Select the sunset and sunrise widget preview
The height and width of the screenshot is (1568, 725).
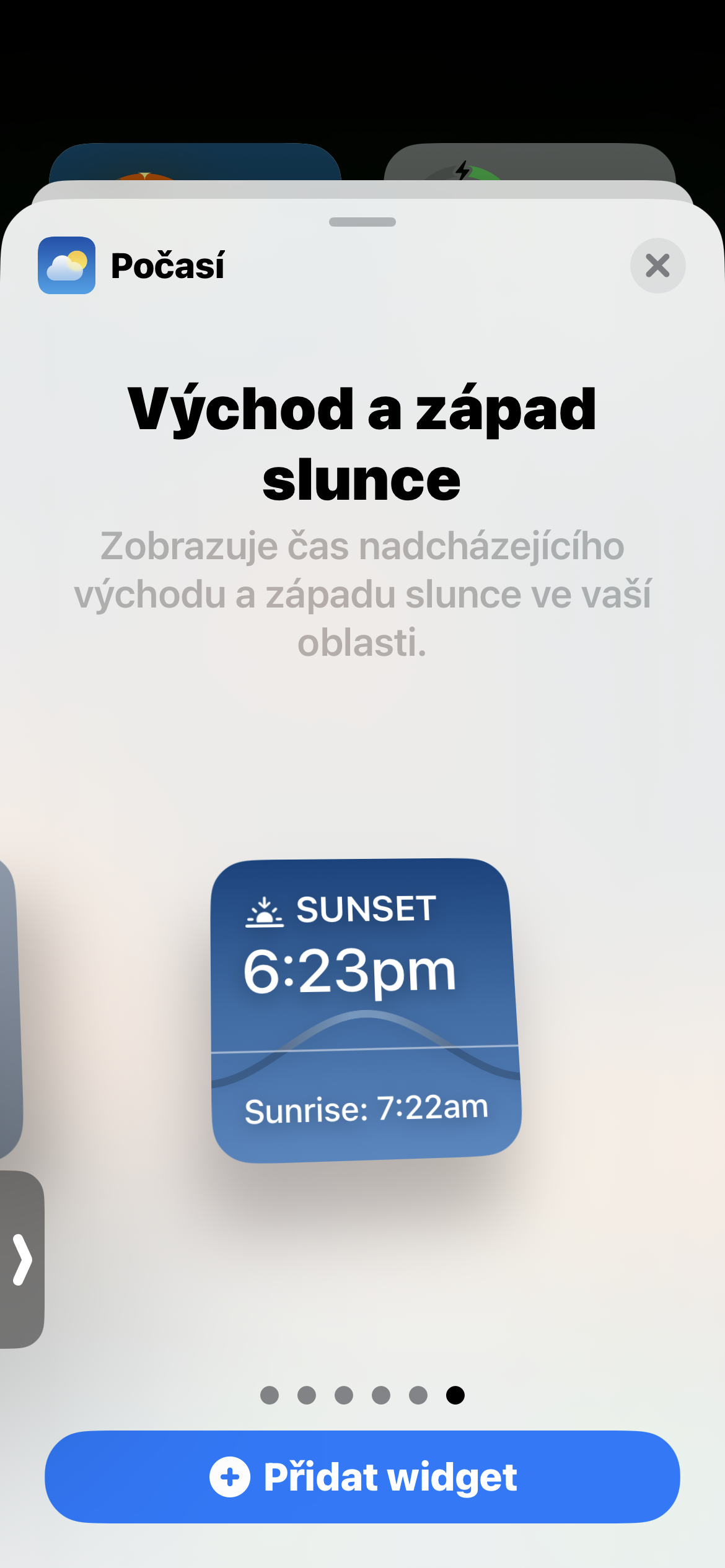coord(366,1011)
